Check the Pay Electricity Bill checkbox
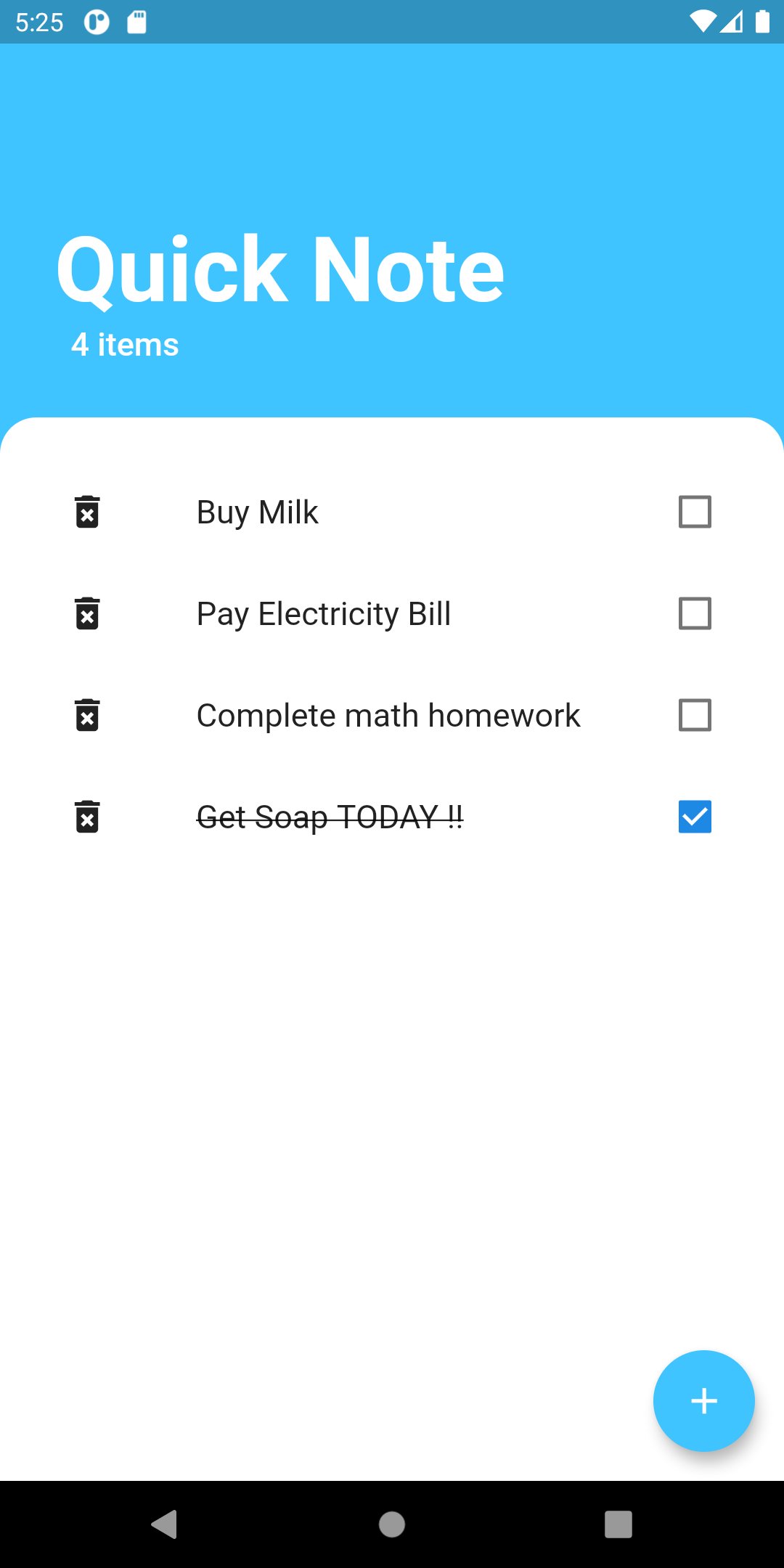The image size is (784, 1568). [693, 613]
